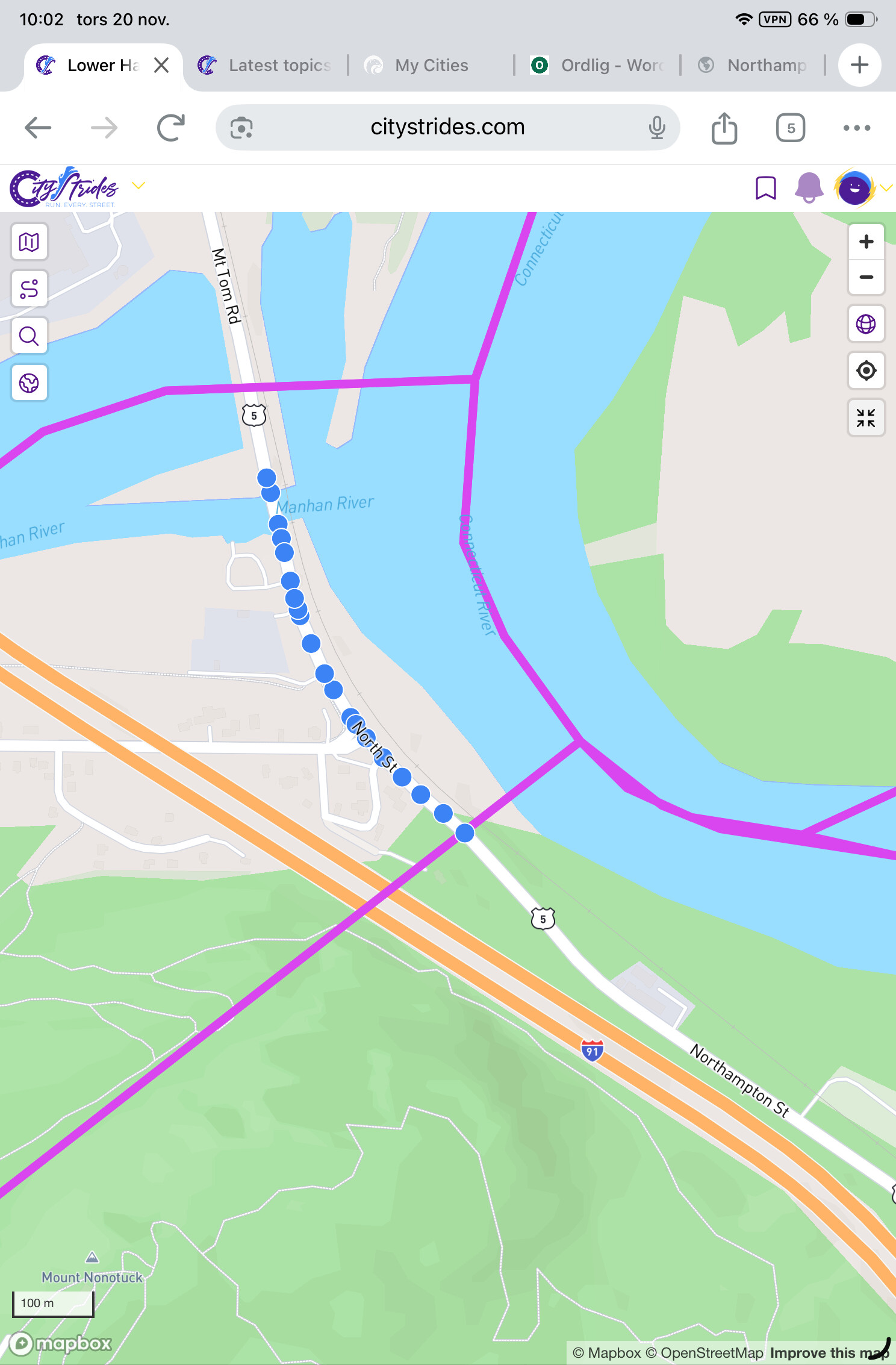The width and height of the screenshot is (896, 1365).
Task: Start voice search with the microphone
Action: point(657,128)
